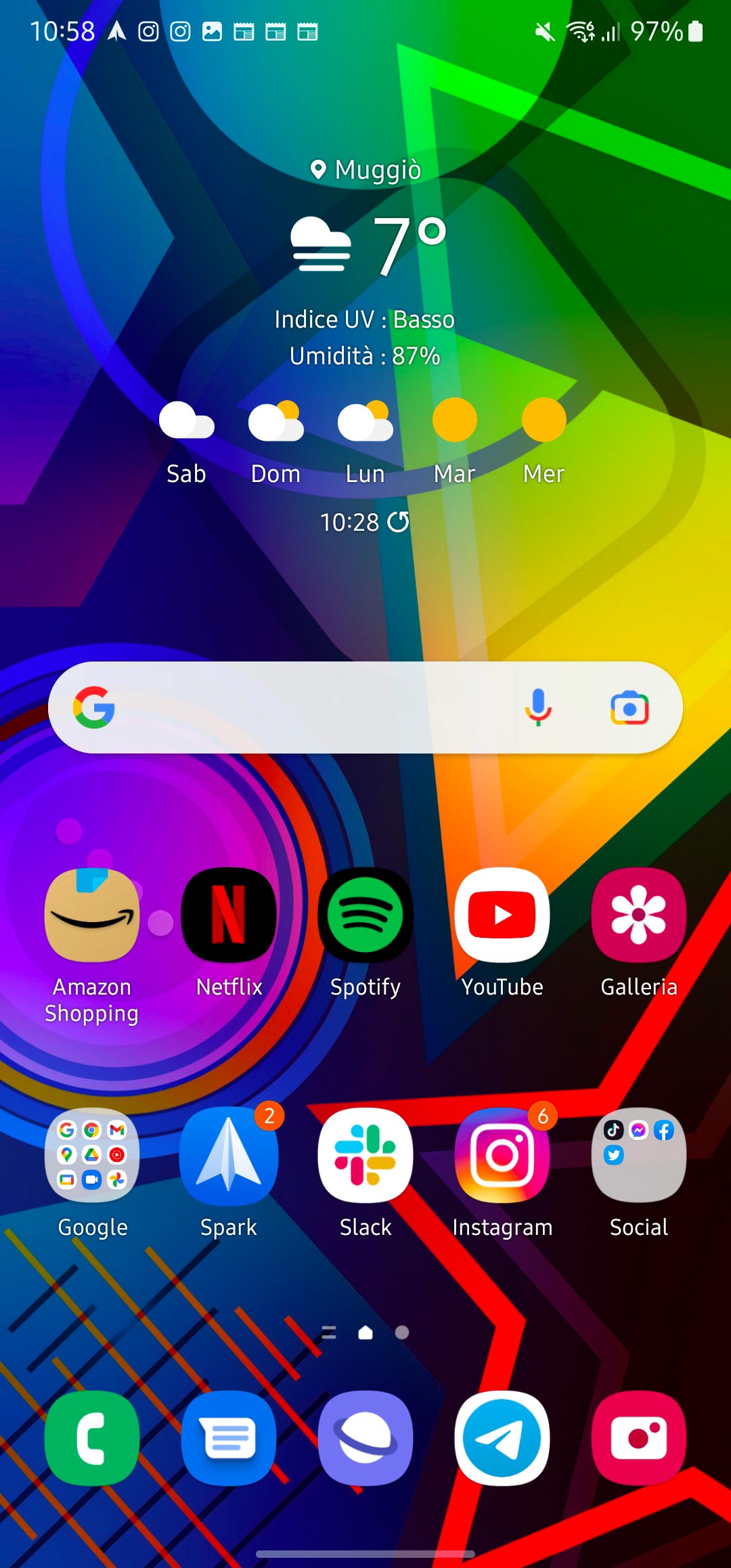Open the Galleria app

coord(639,915)
